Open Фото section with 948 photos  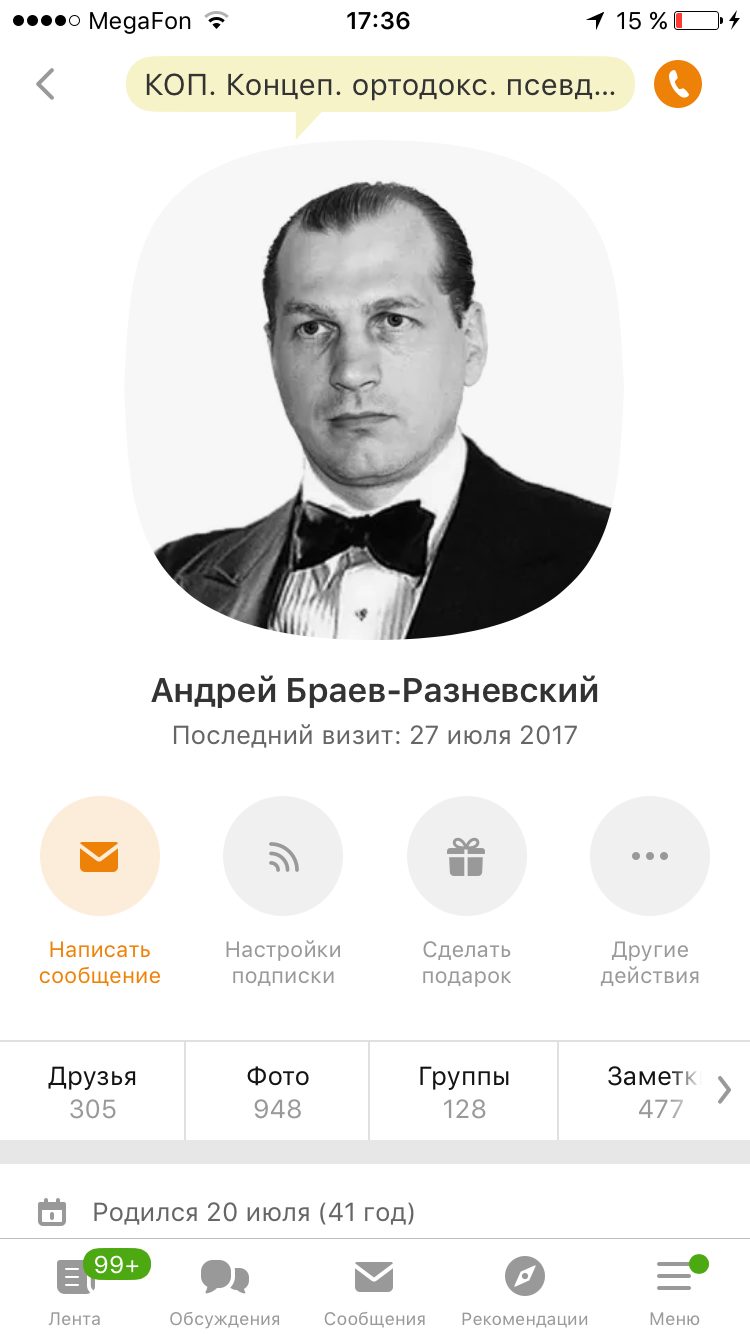(277, 1091)
